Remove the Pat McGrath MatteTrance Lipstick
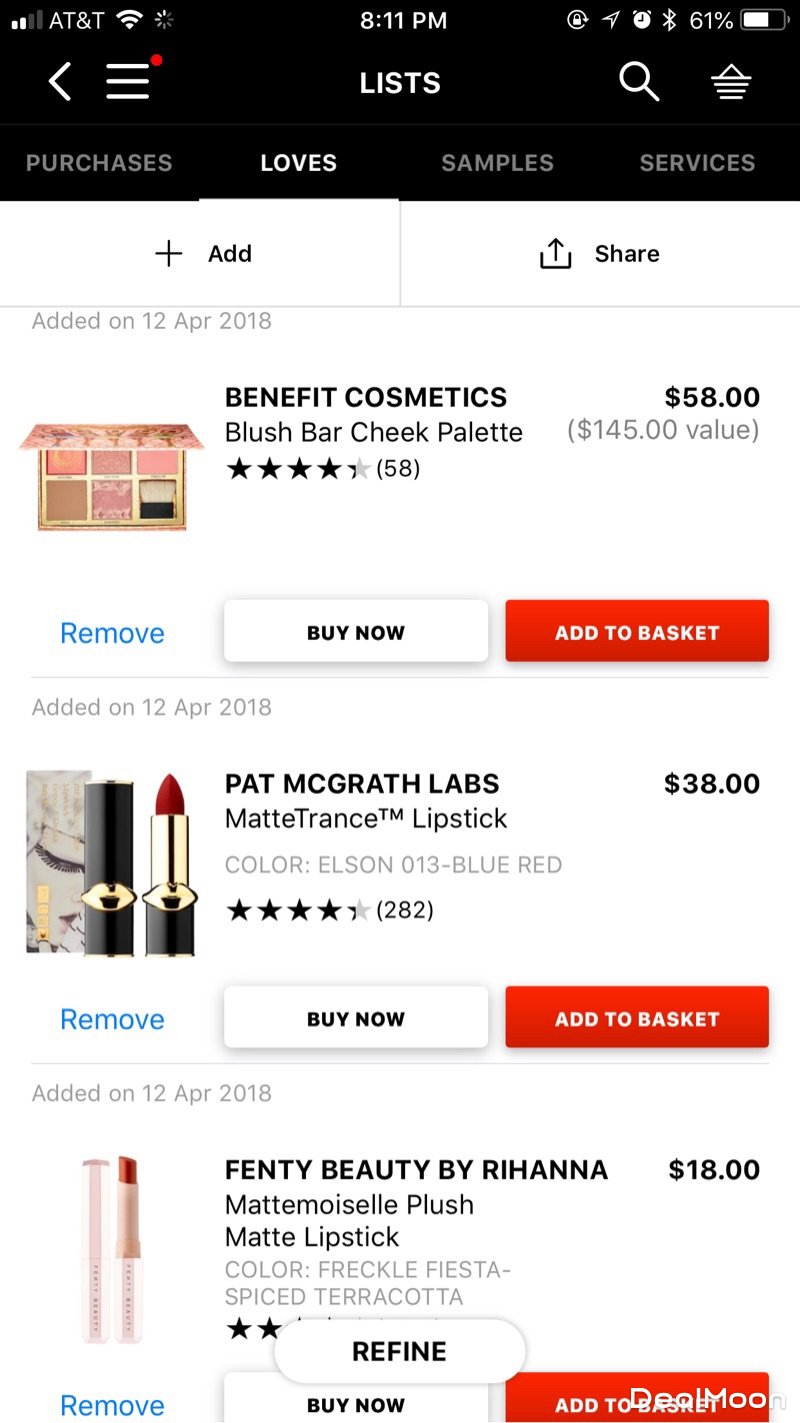 [112, 1019]
